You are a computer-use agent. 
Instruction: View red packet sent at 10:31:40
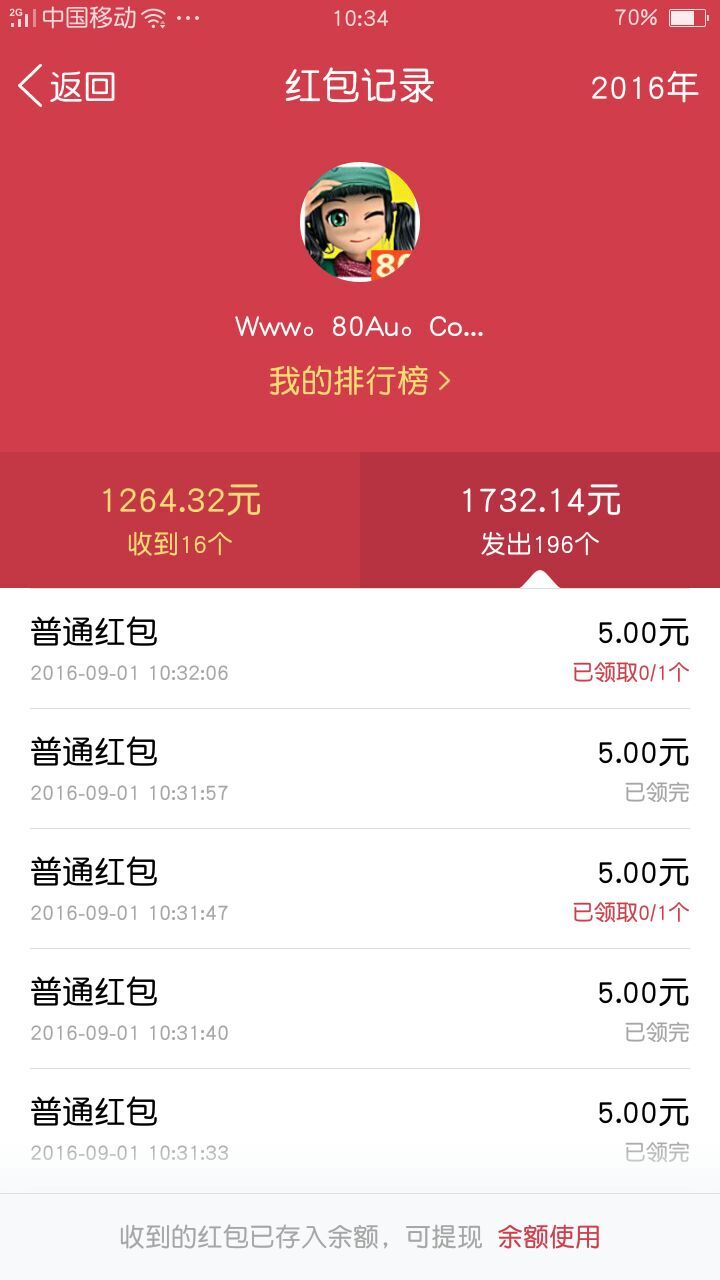pos(360,1009)
